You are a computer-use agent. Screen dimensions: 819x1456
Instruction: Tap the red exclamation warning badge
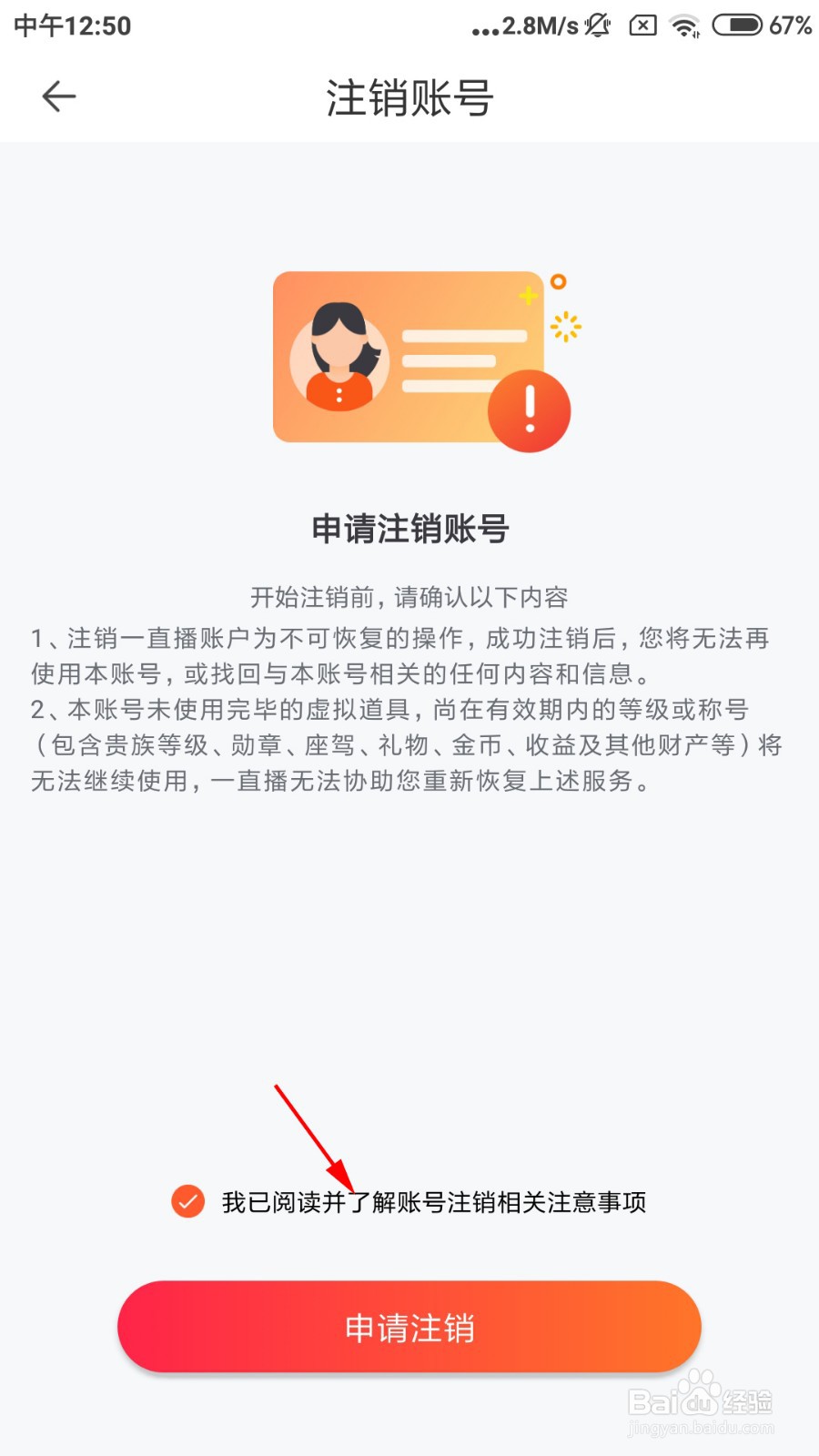click(529, 411)
